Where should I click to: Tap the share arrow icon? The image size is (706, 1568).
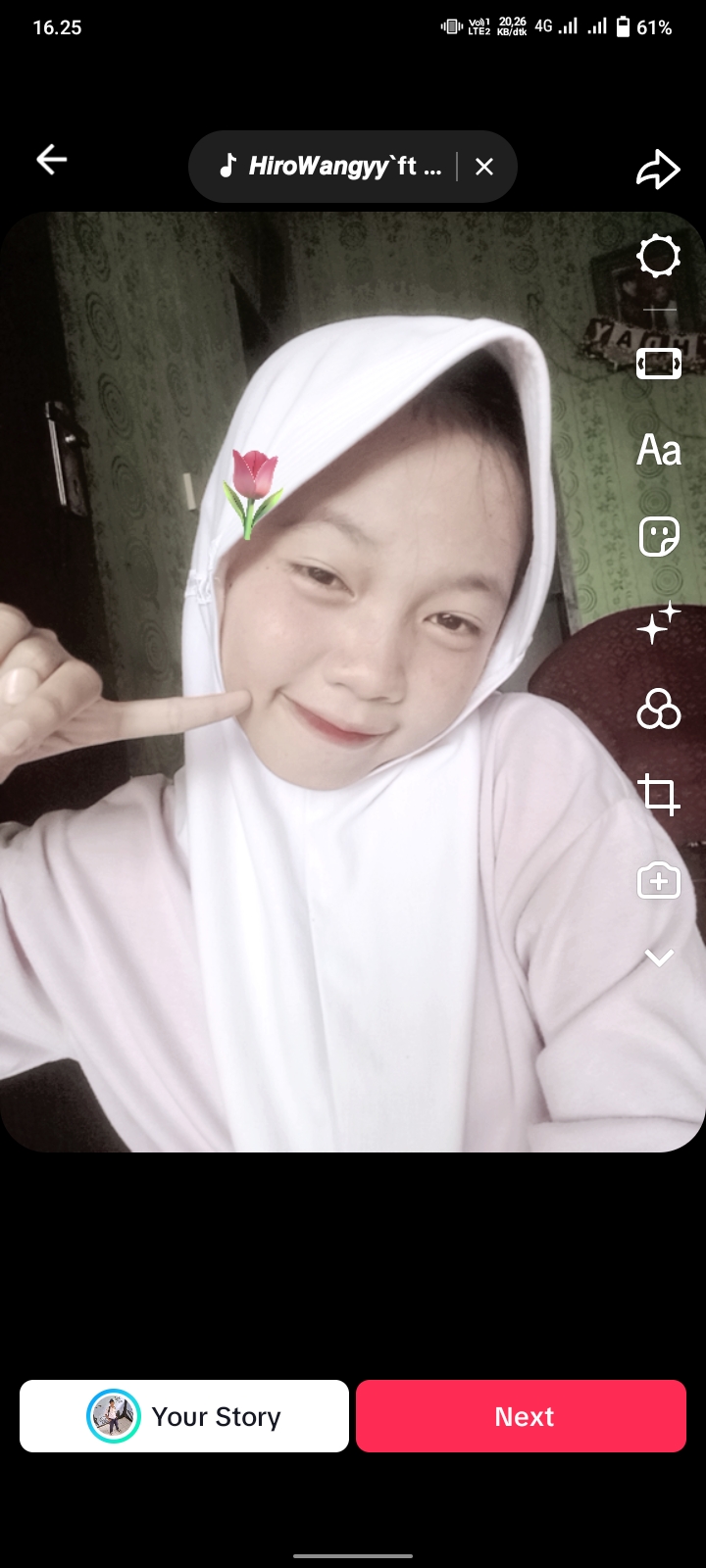pos(658,170)
